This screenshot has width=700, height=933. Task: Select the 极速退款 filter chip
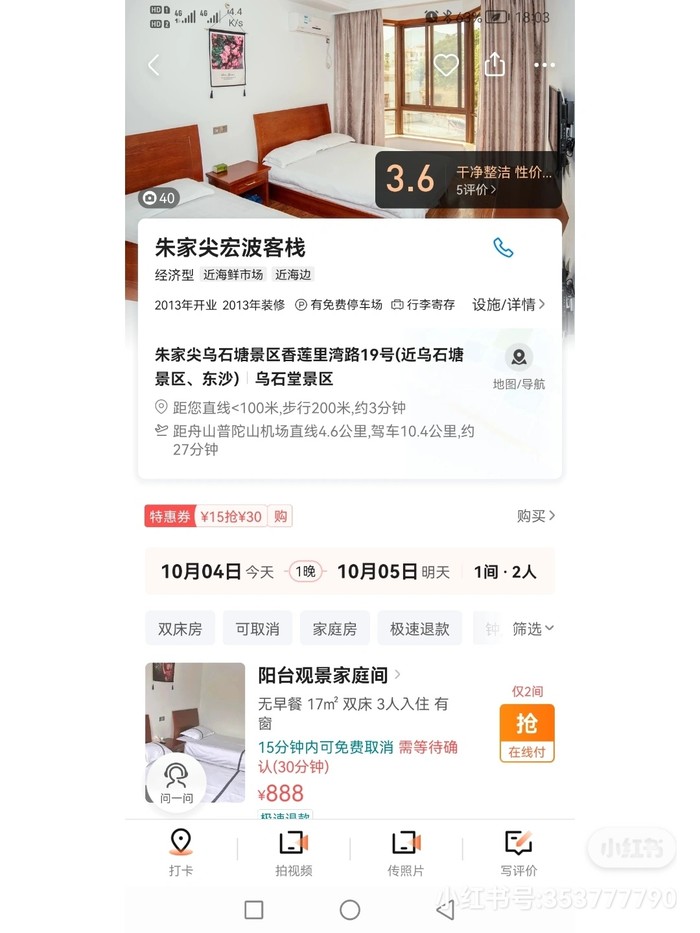[x=419, y=629]
